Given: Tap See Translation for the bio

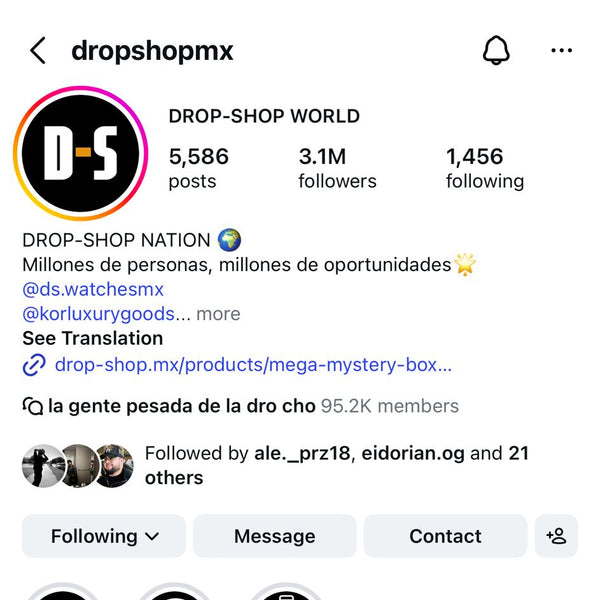Looking at the screenshot, I should [x=92, y=338].
